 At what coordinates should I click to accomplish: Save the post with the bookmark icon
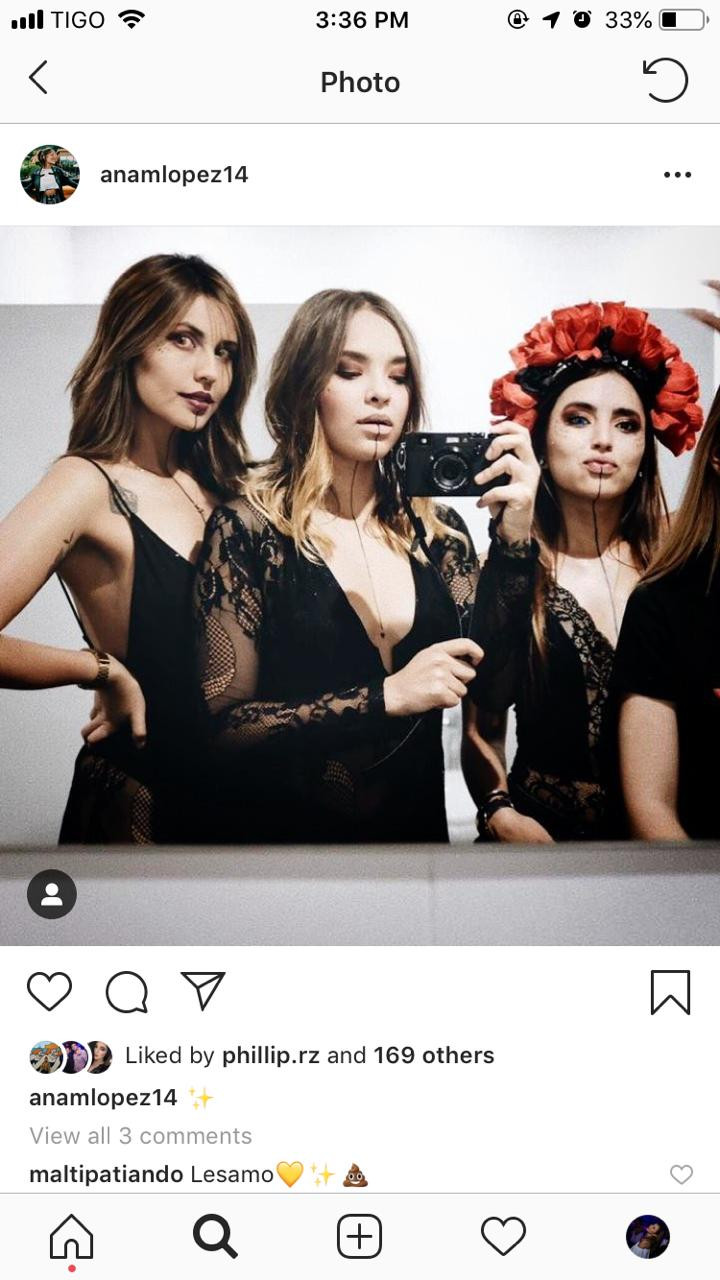tap(670, 992)
